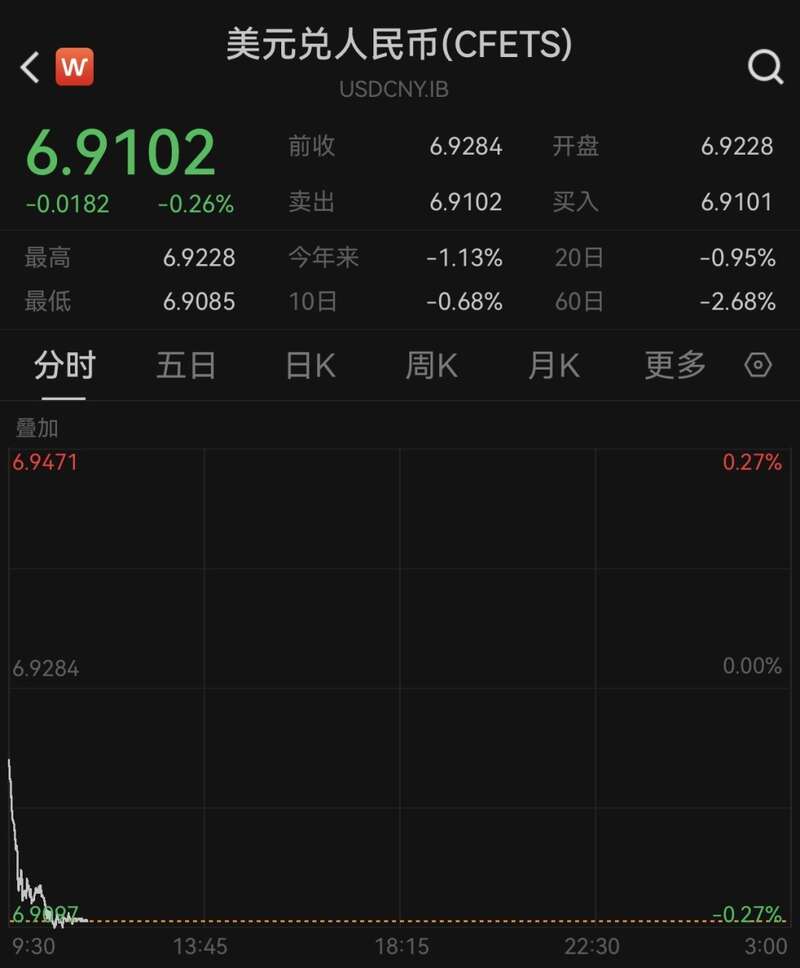
Task: Open chart settings hexagon icon
Action: tap(759, 366)
